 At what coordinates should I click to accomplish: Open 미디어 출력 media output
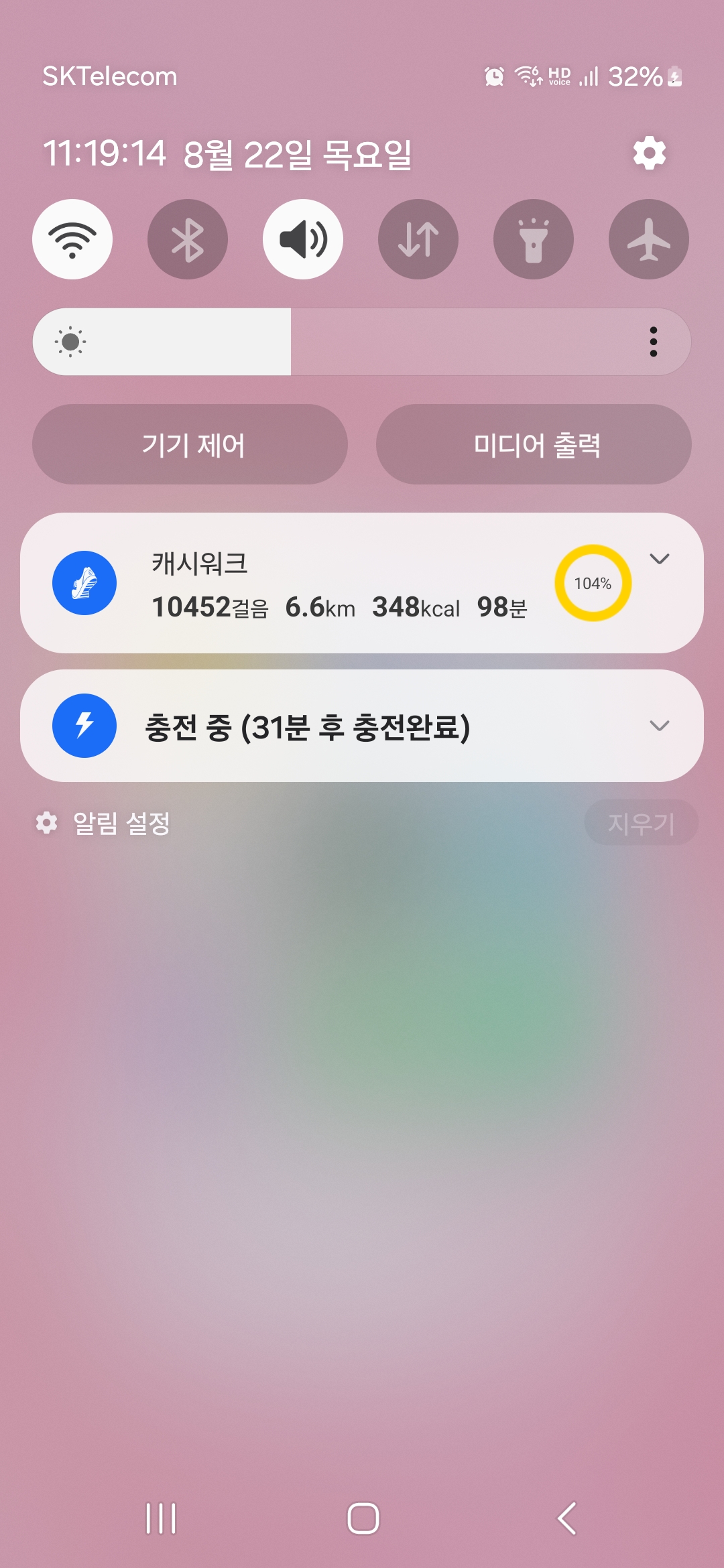tap(534, 444)
